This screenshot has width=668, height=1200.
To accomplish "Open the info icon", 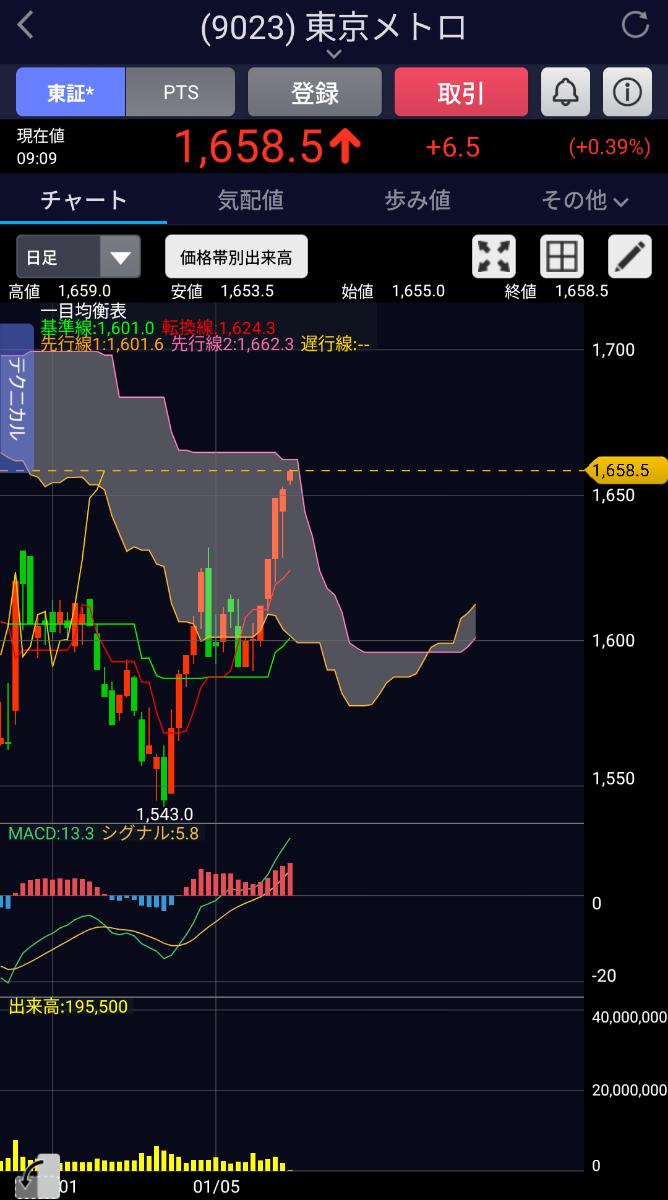I will point(627,93).
